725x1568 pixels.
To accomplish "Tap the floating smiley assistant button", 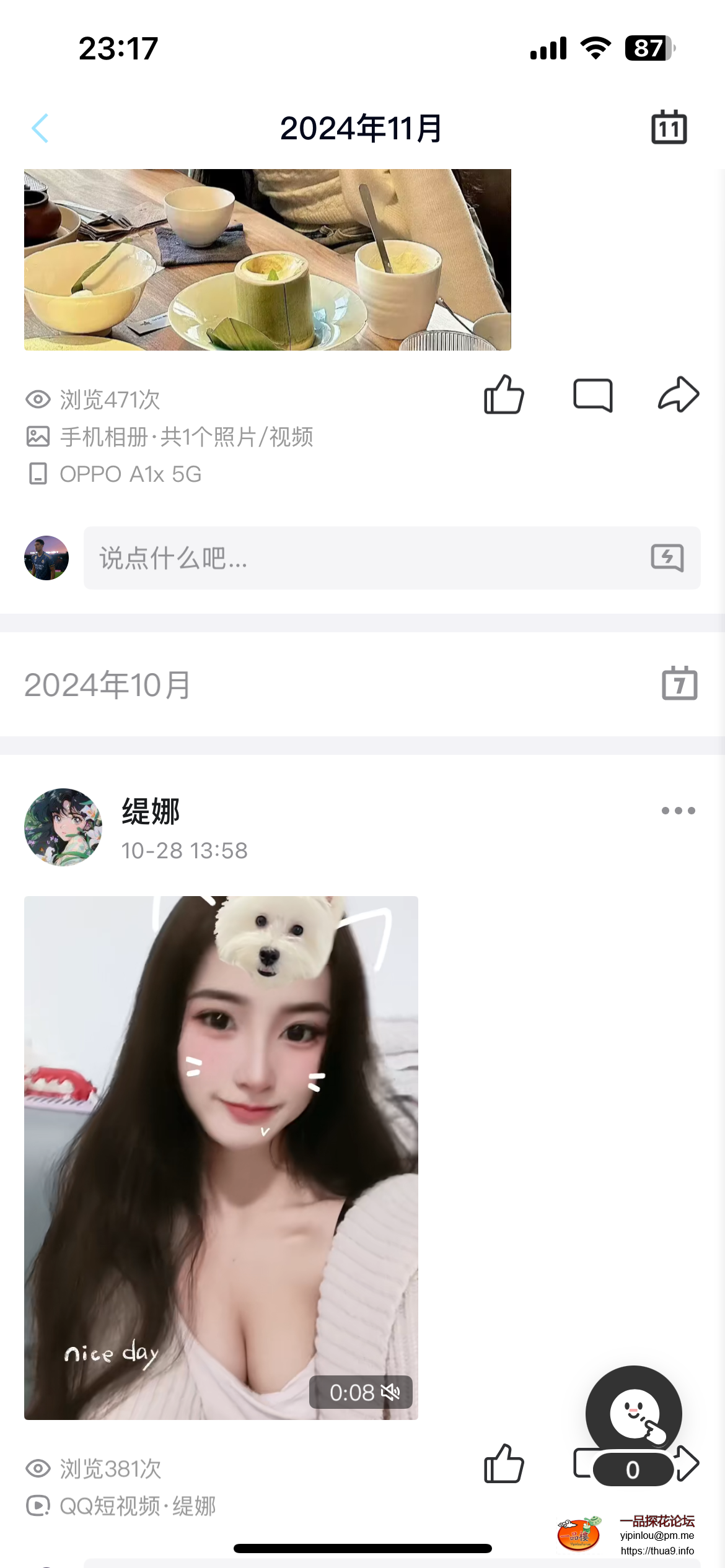I will point(633,1414).
